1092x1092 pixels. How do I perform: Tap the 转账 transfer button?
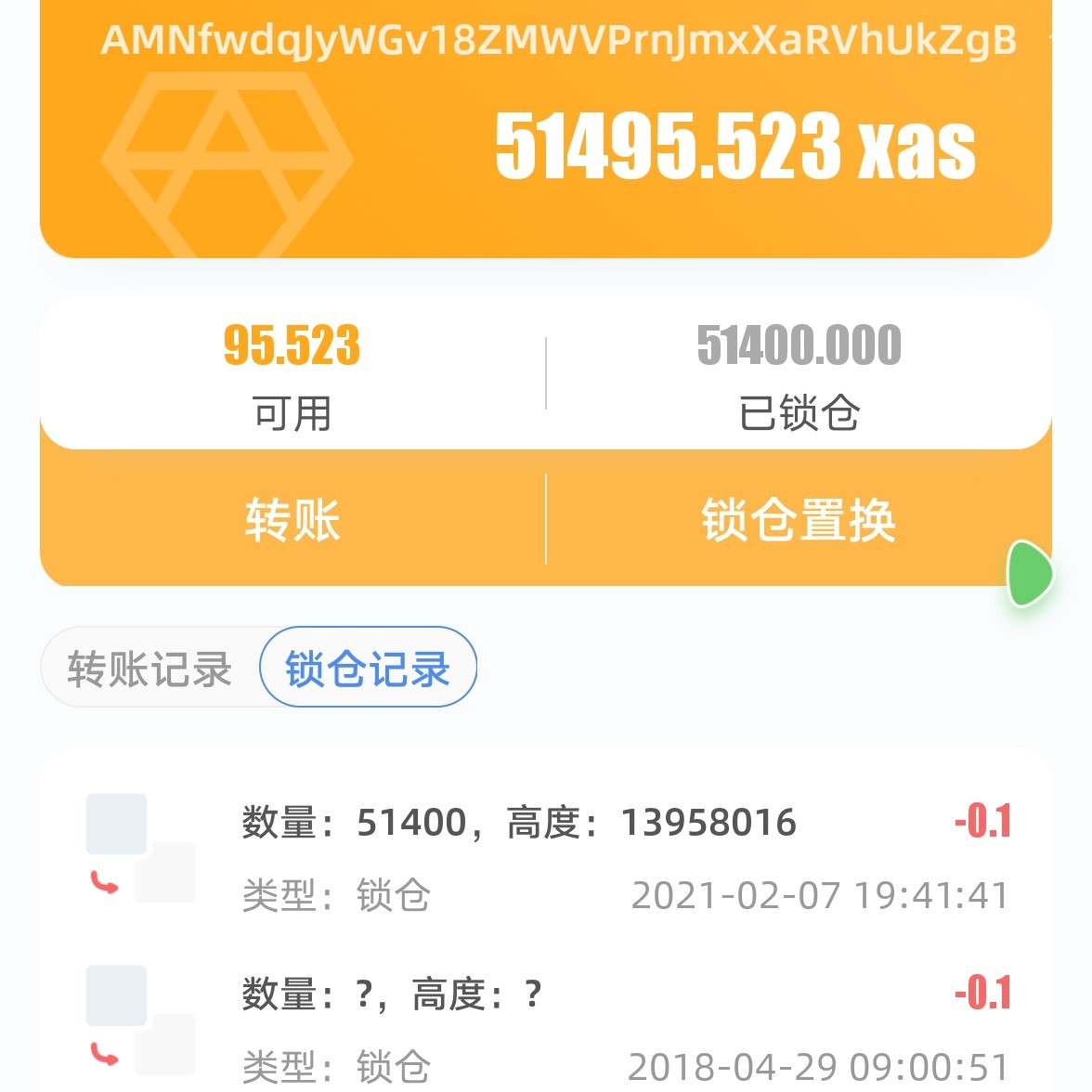pyautogui.click(x=292, y=520)
